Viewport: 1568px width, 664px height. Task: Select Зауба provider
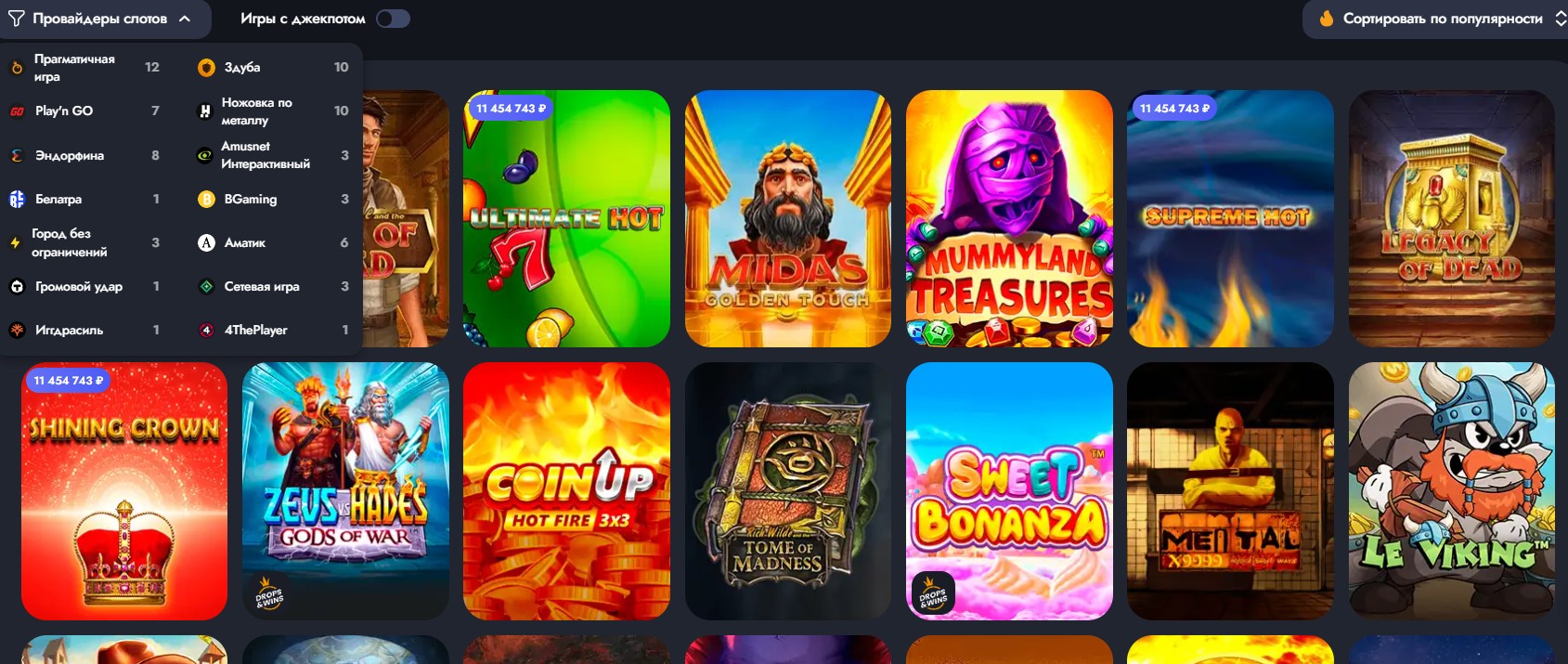tap(242, 67)
